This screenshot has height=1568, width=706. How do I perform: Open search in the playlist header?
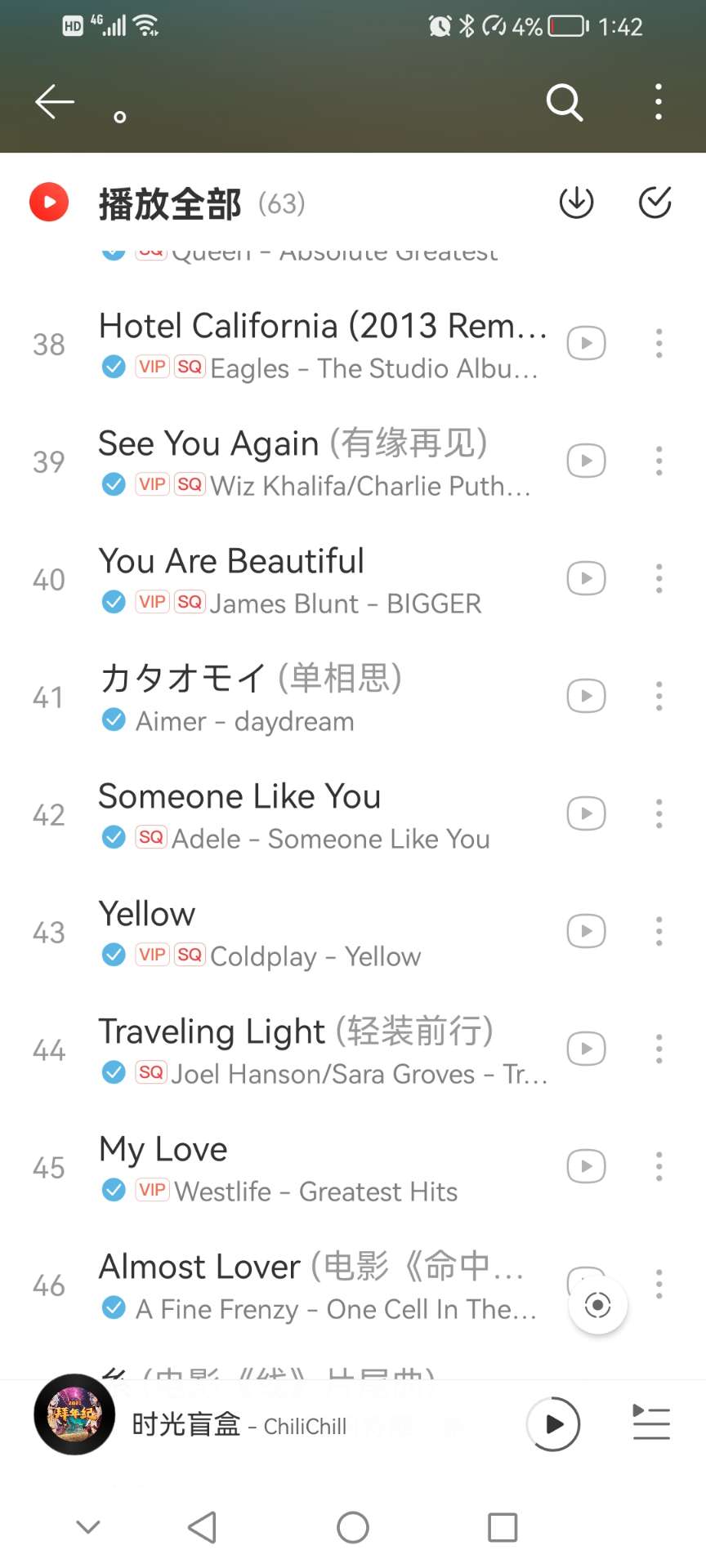tap(564, 102)
